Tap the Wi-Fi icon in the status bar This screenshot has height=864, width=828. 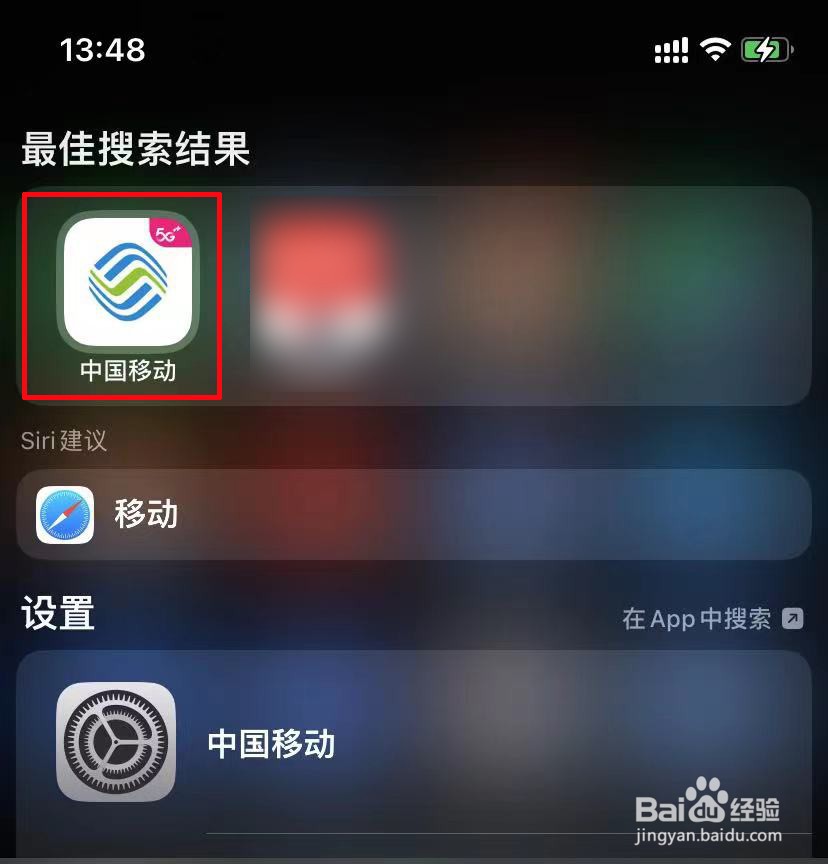(x=715, y=48)
